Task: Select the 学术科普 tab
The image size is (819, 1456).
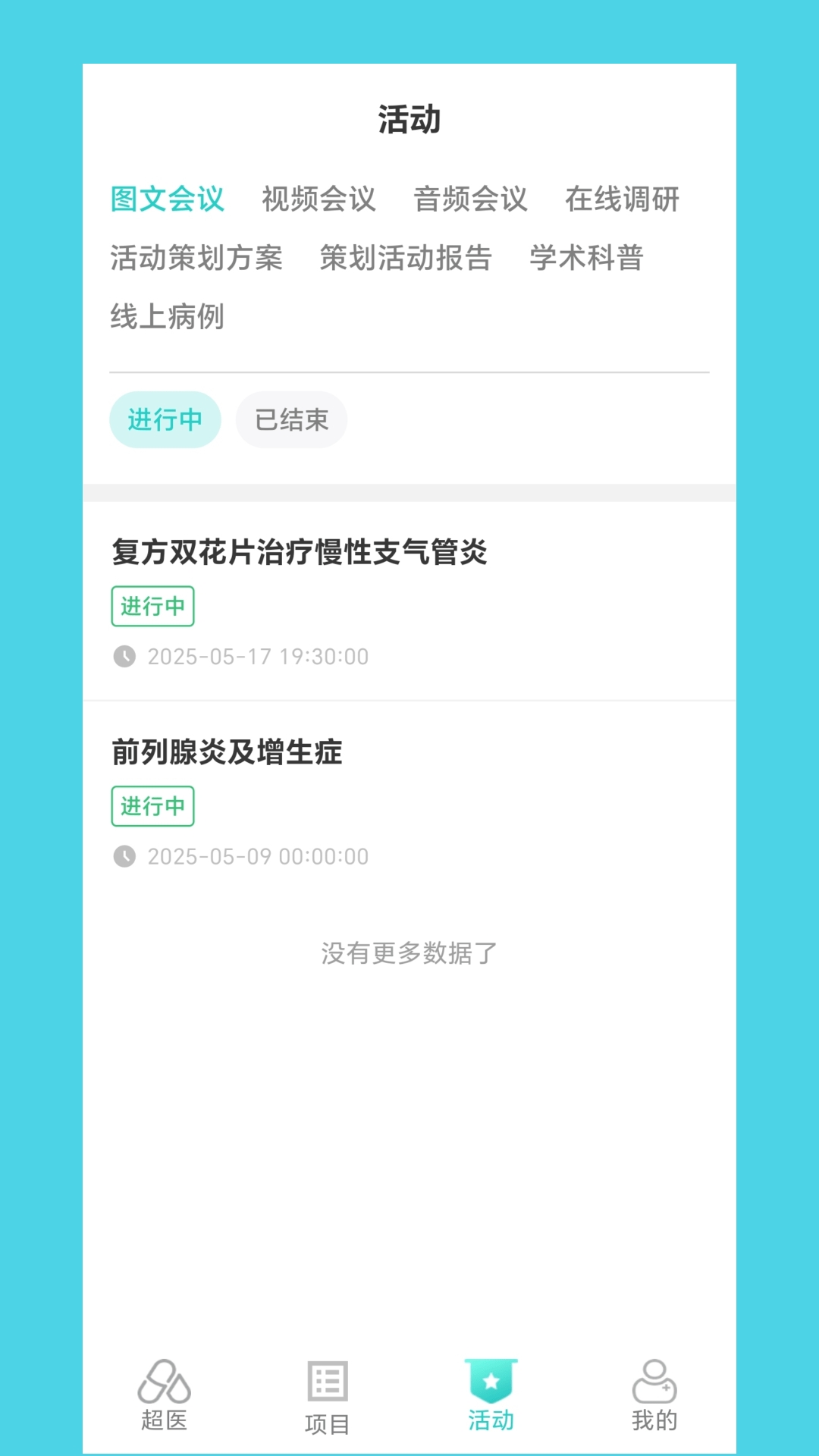Action: [586, 258]
